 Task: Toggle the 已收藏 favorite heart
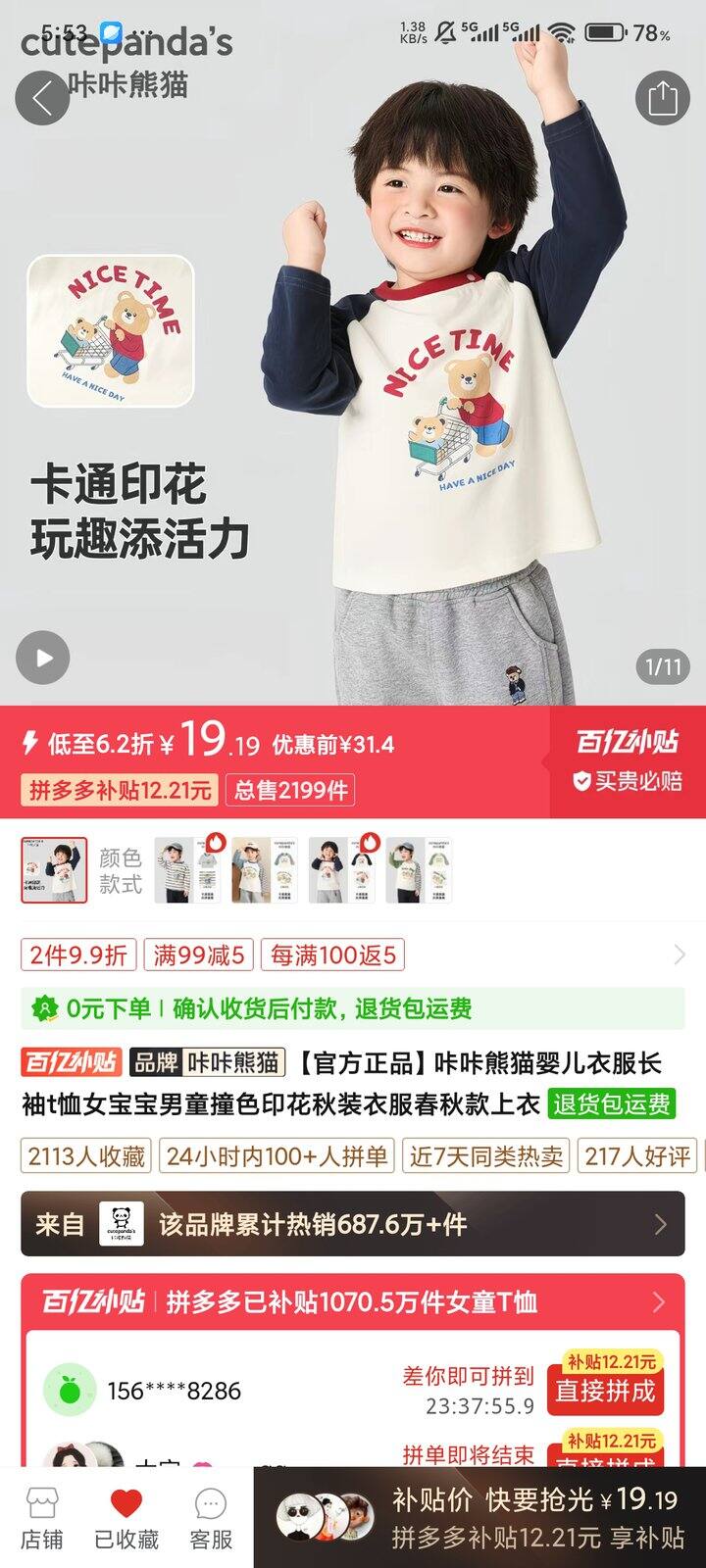point(126,1518)
